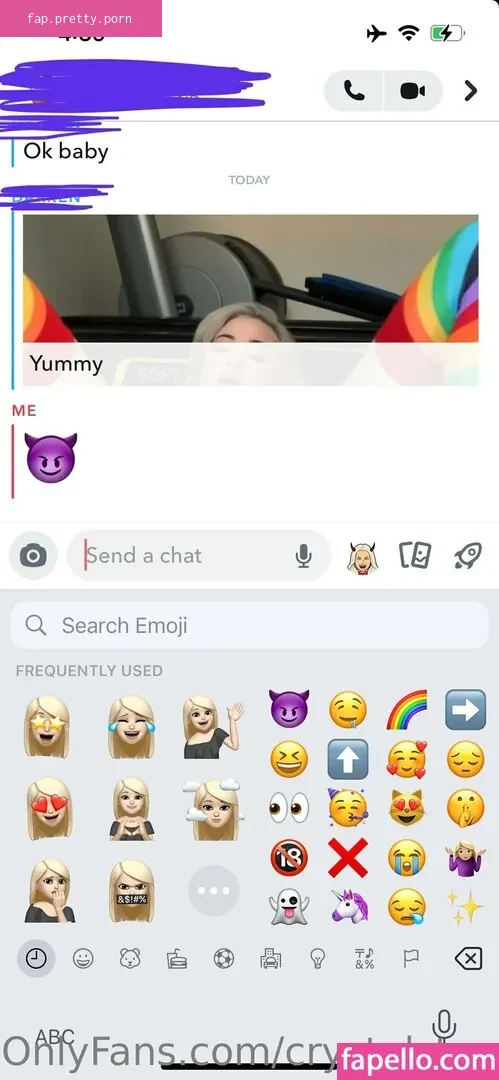Delete the last character with backspace
The height and width of the screenshot is (1080, 499).
[x=467, y=958]
